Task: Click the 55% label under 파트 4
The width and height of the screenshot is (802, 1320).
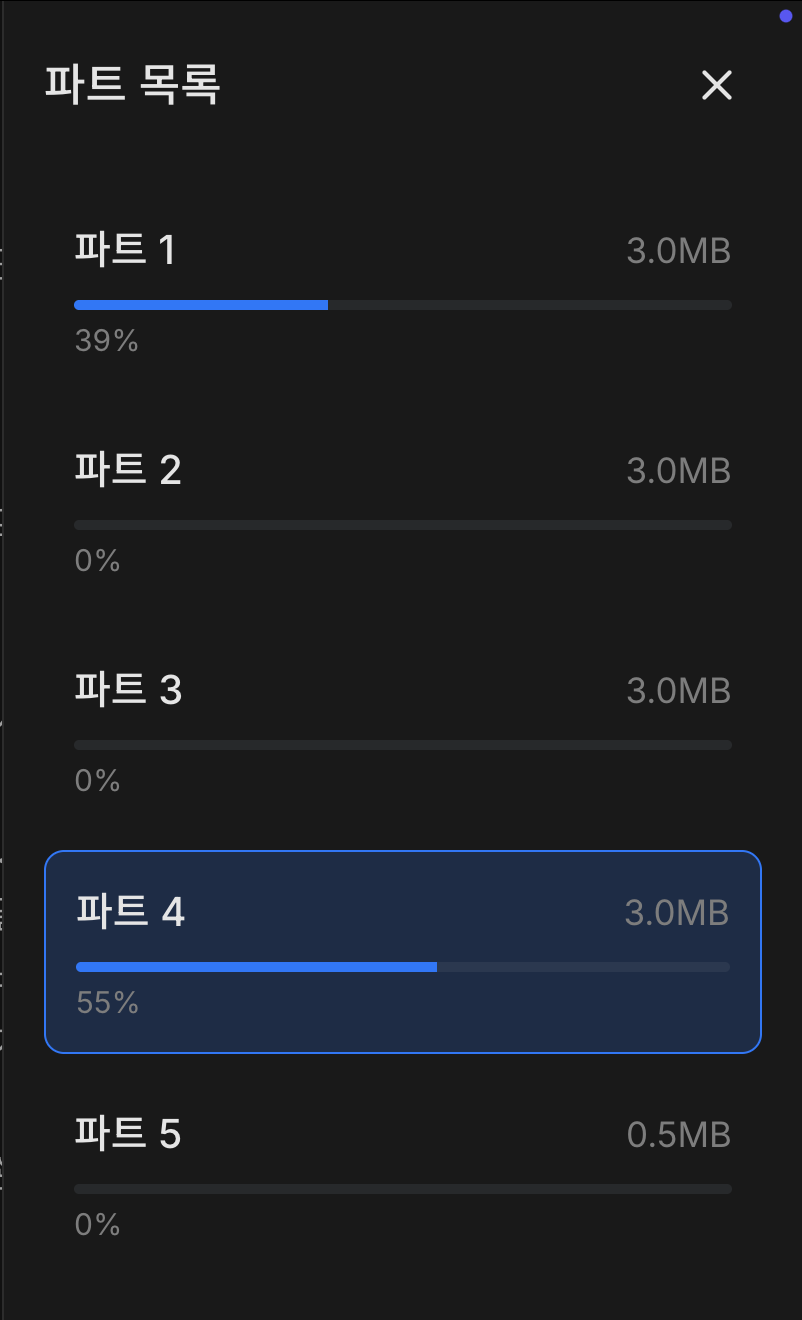Action: click(106, 1003)
